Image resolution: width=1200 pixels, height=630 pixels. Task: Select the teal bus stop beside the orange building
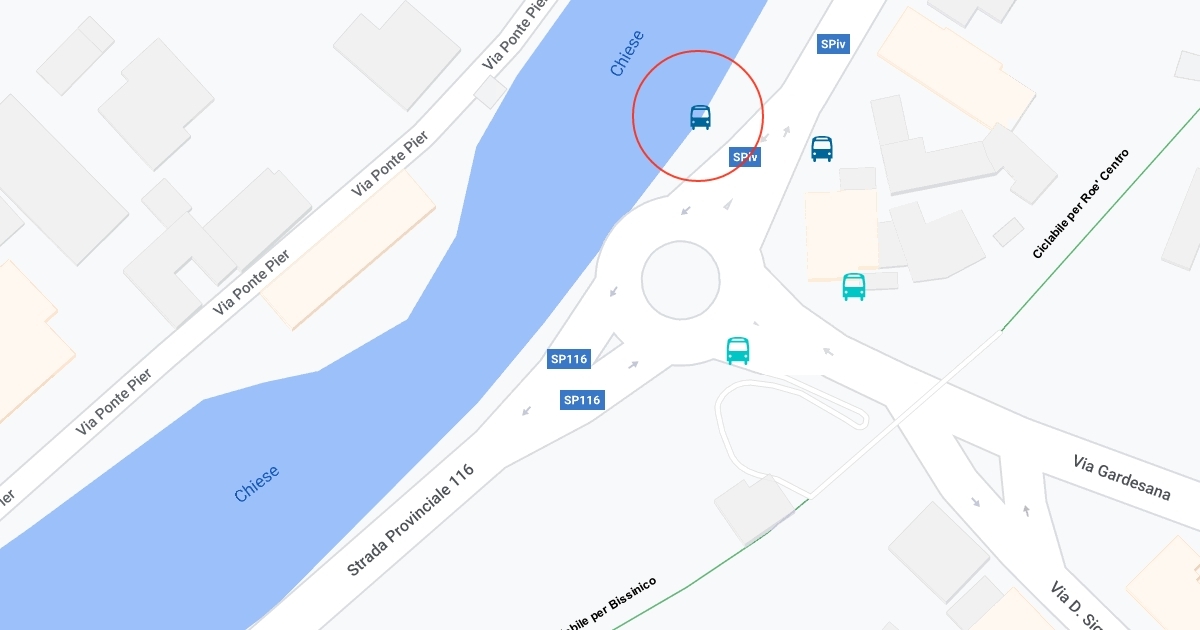coord(854,287)
